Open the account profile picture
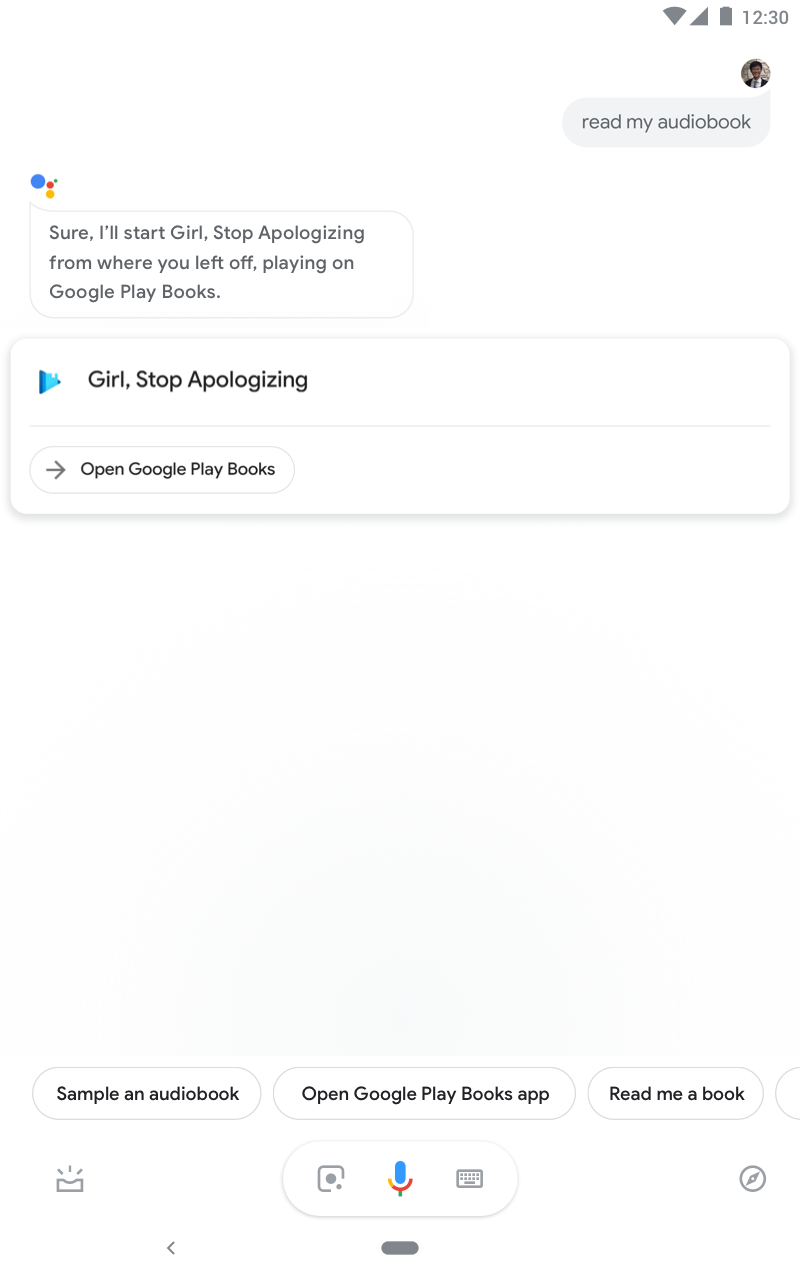Viewport: 800px width, 1280px height. 755,73
